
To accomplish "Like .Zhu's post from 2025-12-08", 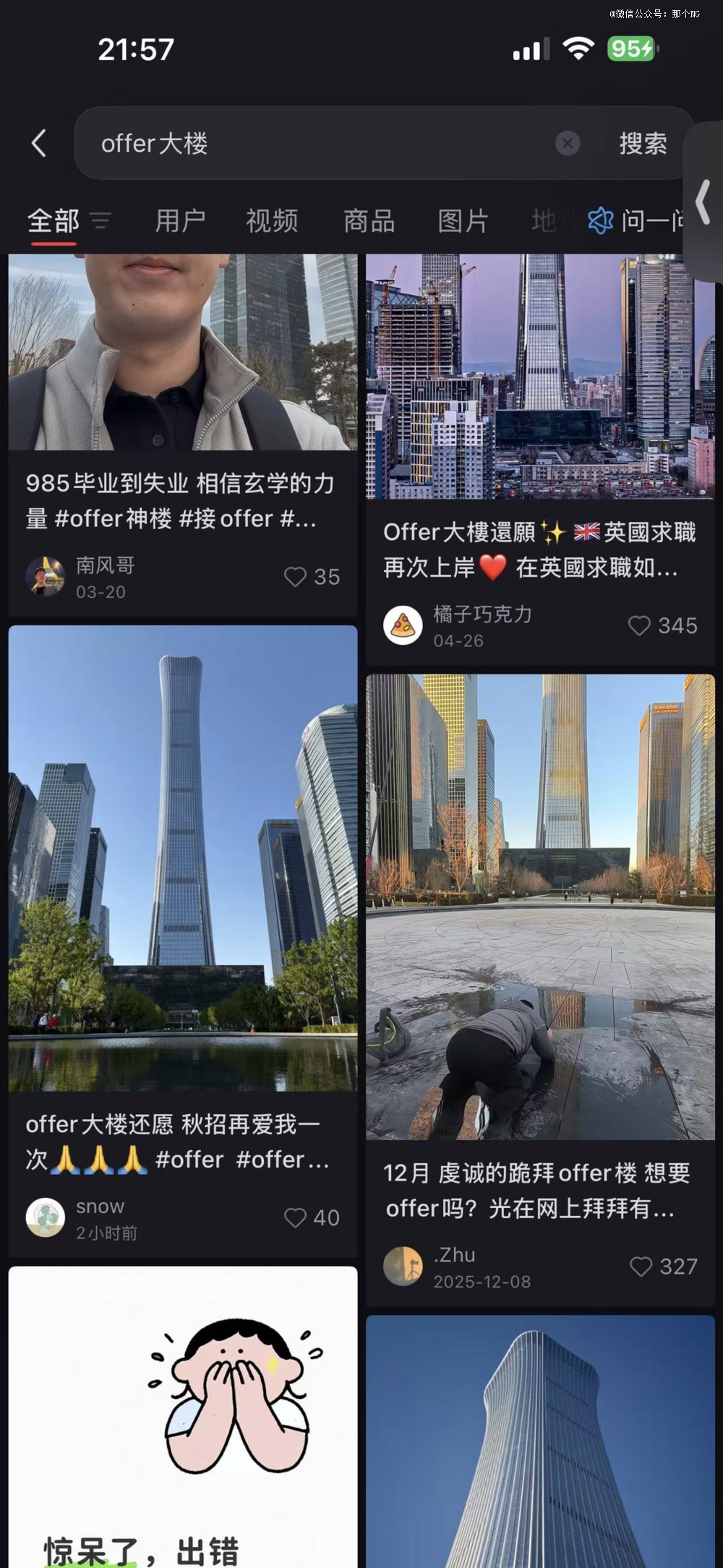I will tap(663, 1266).
